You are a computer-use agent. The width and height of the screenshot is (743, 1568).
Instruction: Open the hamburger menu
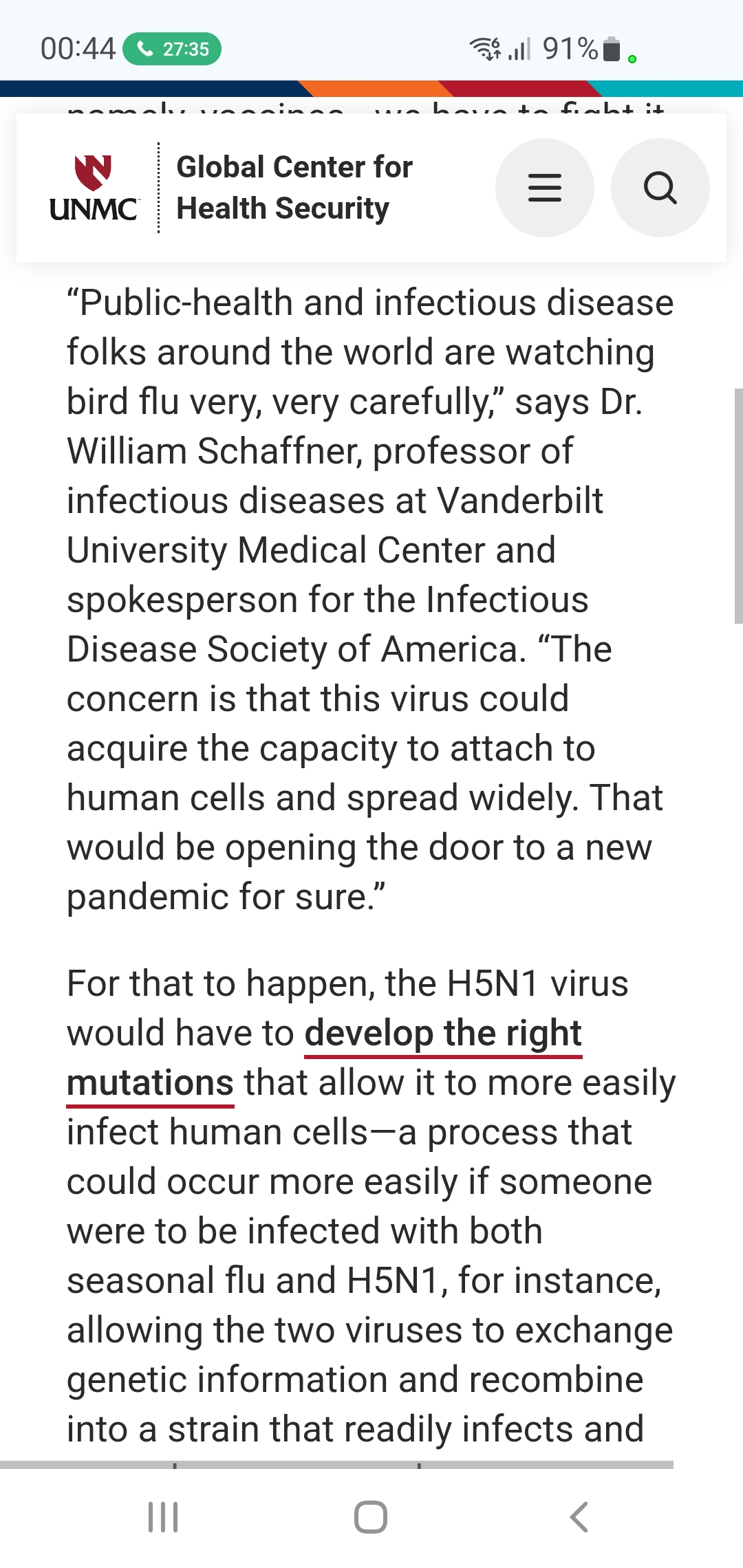point(544,188)
